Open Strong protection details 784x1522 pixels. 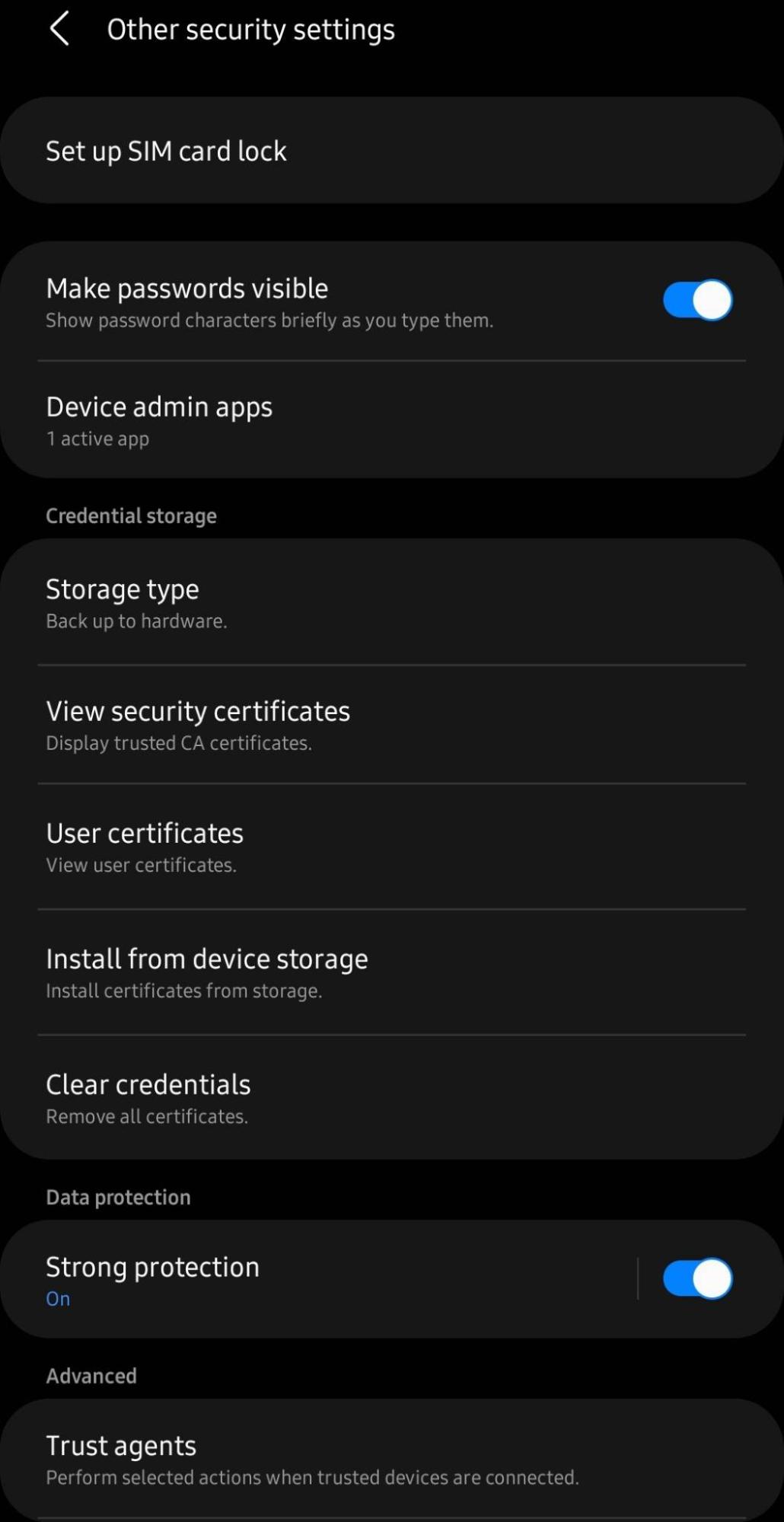(320, 1279)
